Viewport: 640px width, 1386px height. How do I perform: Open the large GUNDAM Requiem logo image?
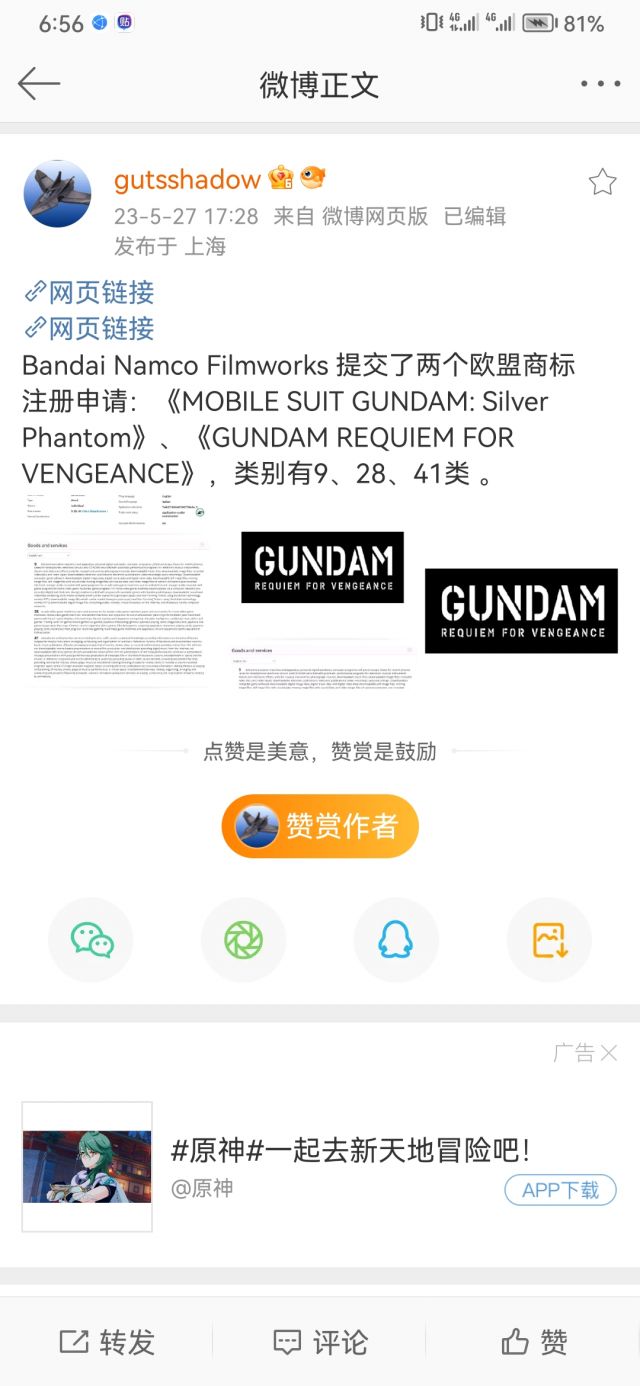(521, 610)
